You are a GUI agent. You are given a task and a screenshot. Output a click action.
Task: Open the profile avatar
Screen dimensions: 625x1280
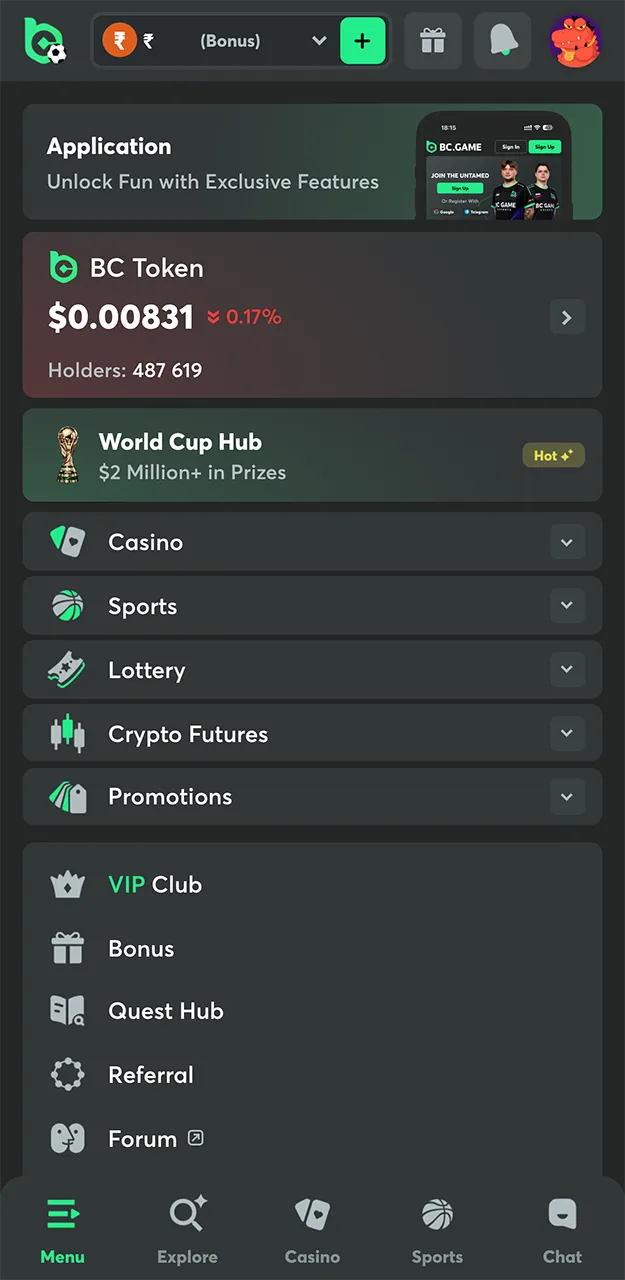click(574, 41)
